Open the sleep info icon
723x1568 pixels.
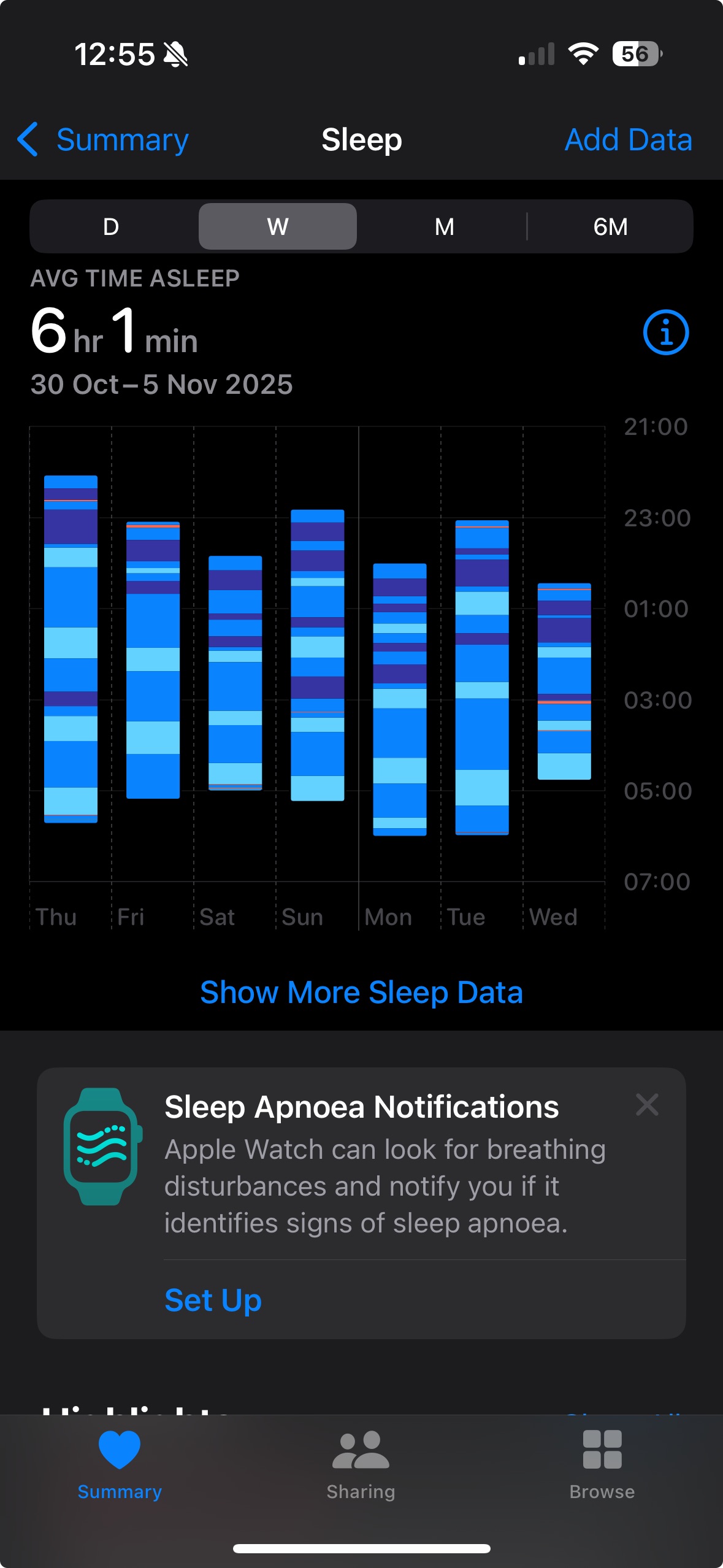click(x=665, y=332)
